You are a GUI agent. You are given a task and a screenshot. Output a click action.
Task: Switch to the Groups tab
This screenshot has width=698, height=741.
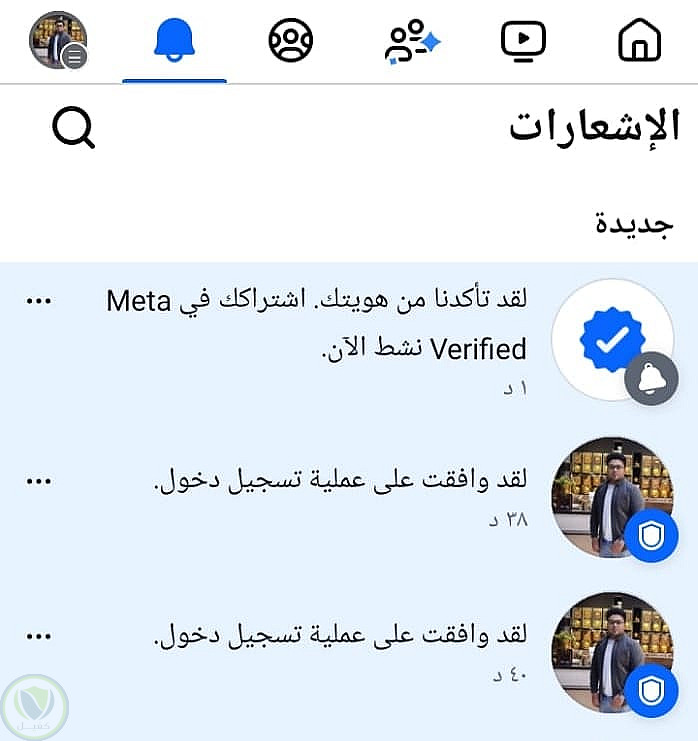pyautogui.click(x=291, y=42)
